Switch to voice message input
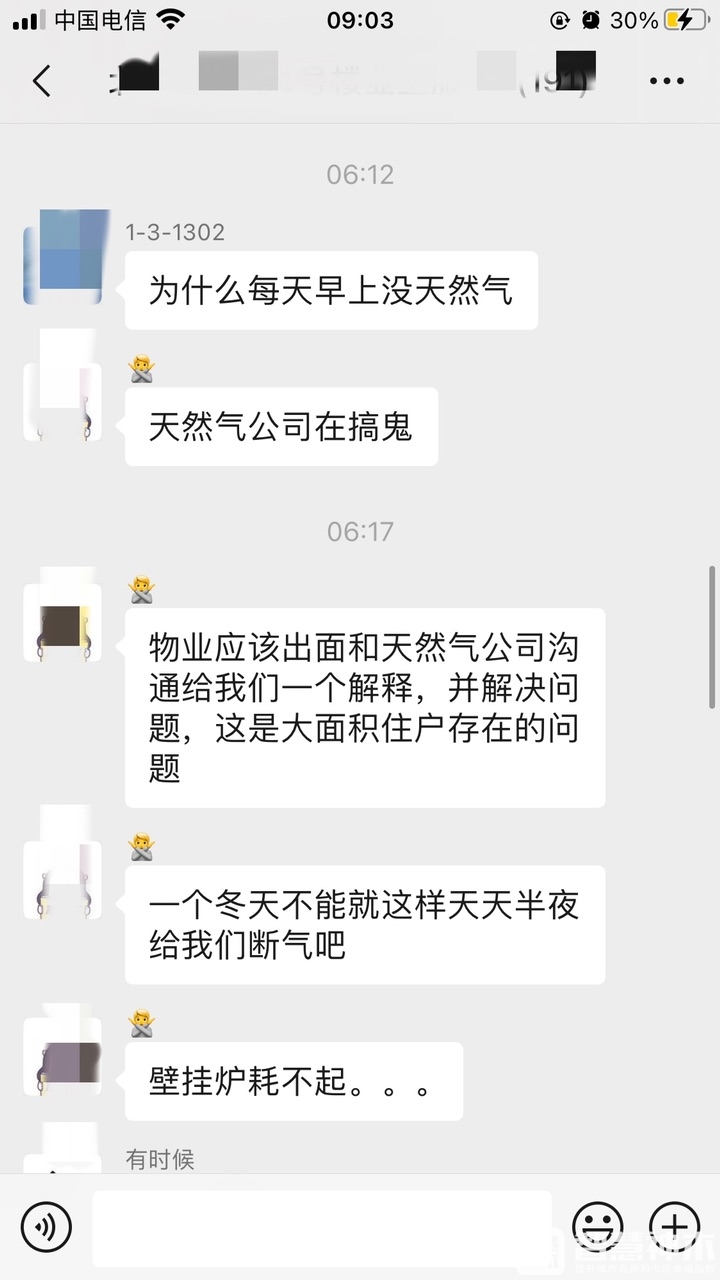This screenshot has height=1280, width=720. click(x=46, y=1226)
